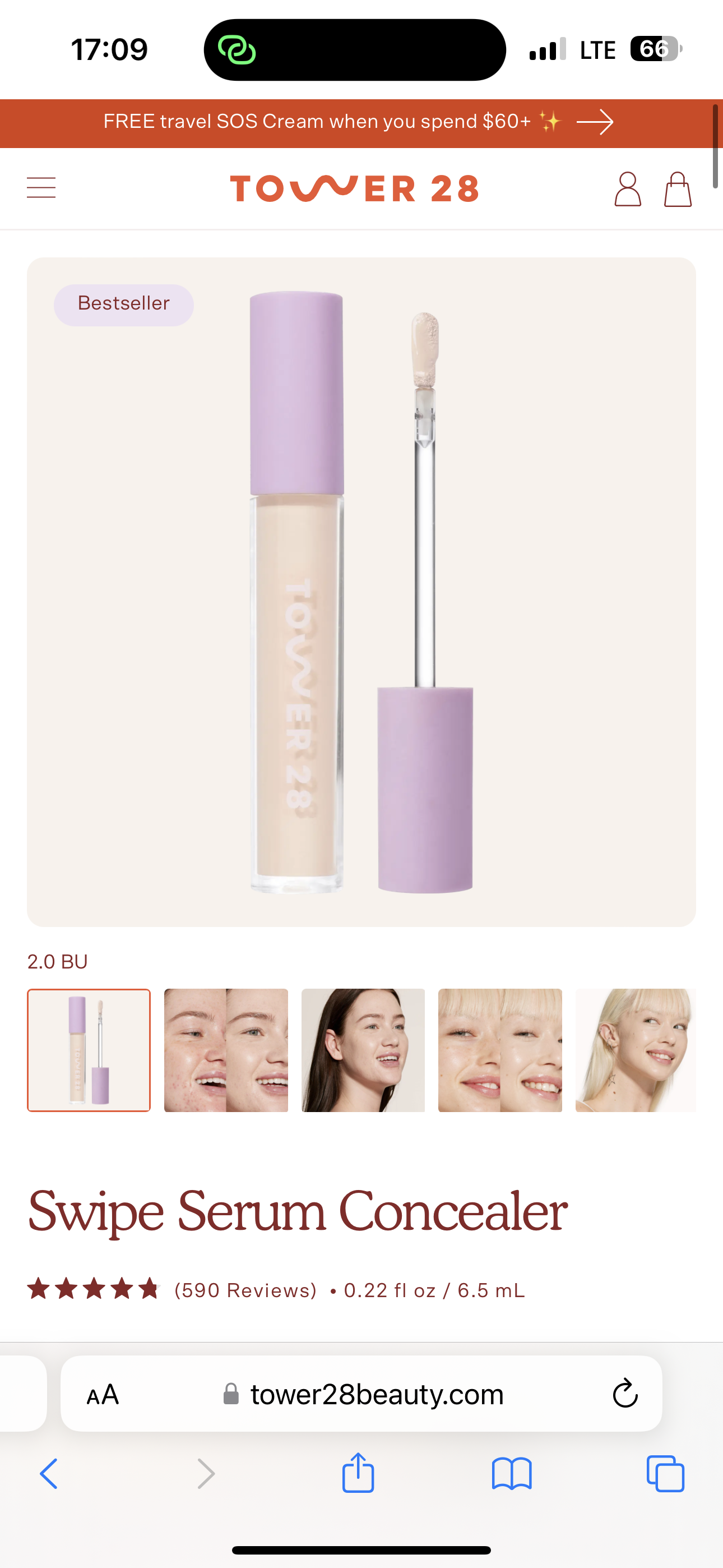Open the Safari text size options
723x1568 pixels.
point(103,1394)
